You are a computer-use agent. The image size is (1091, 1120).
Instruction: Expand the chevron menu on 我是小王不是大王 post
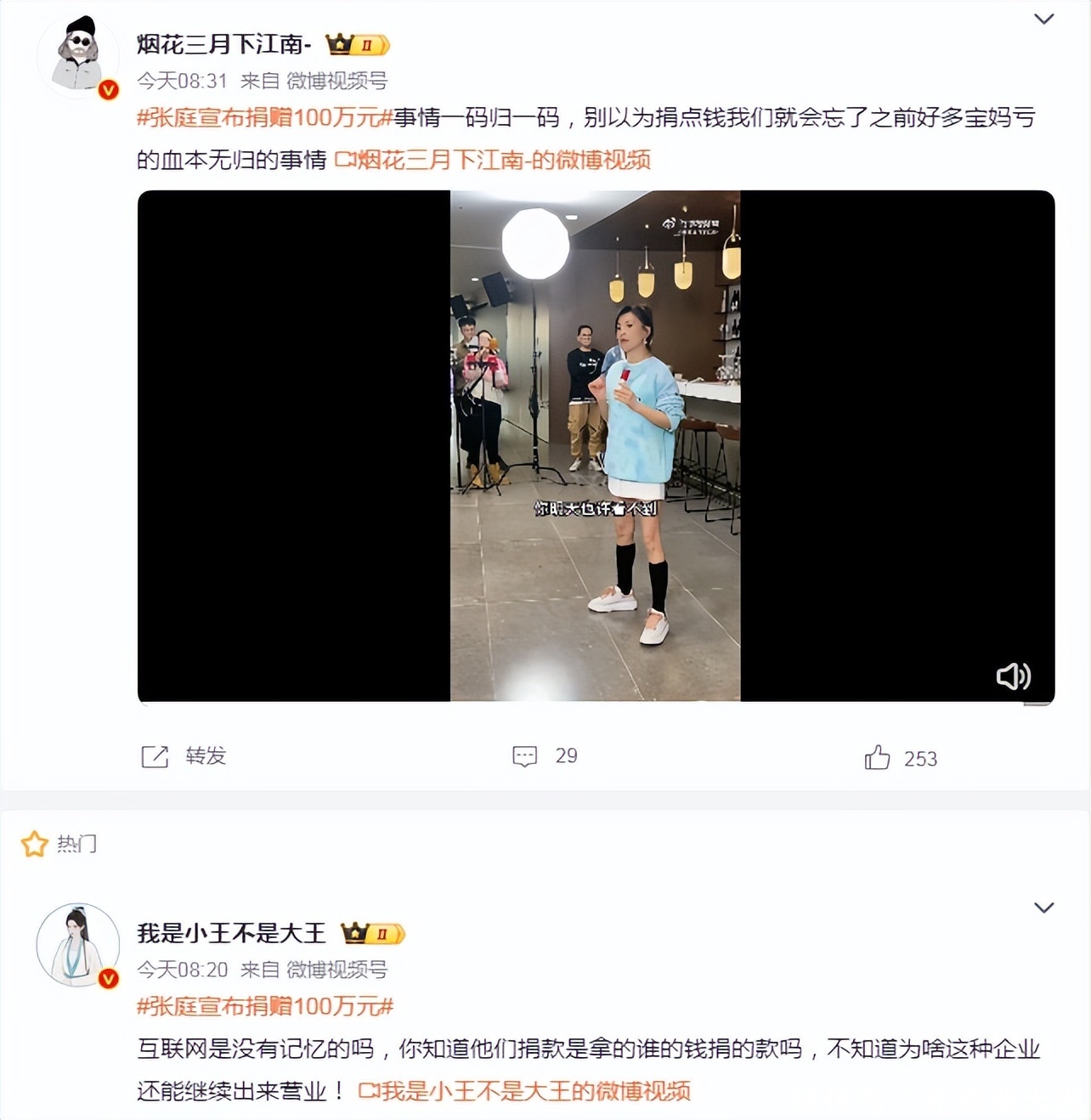(x=1043, y=908)
